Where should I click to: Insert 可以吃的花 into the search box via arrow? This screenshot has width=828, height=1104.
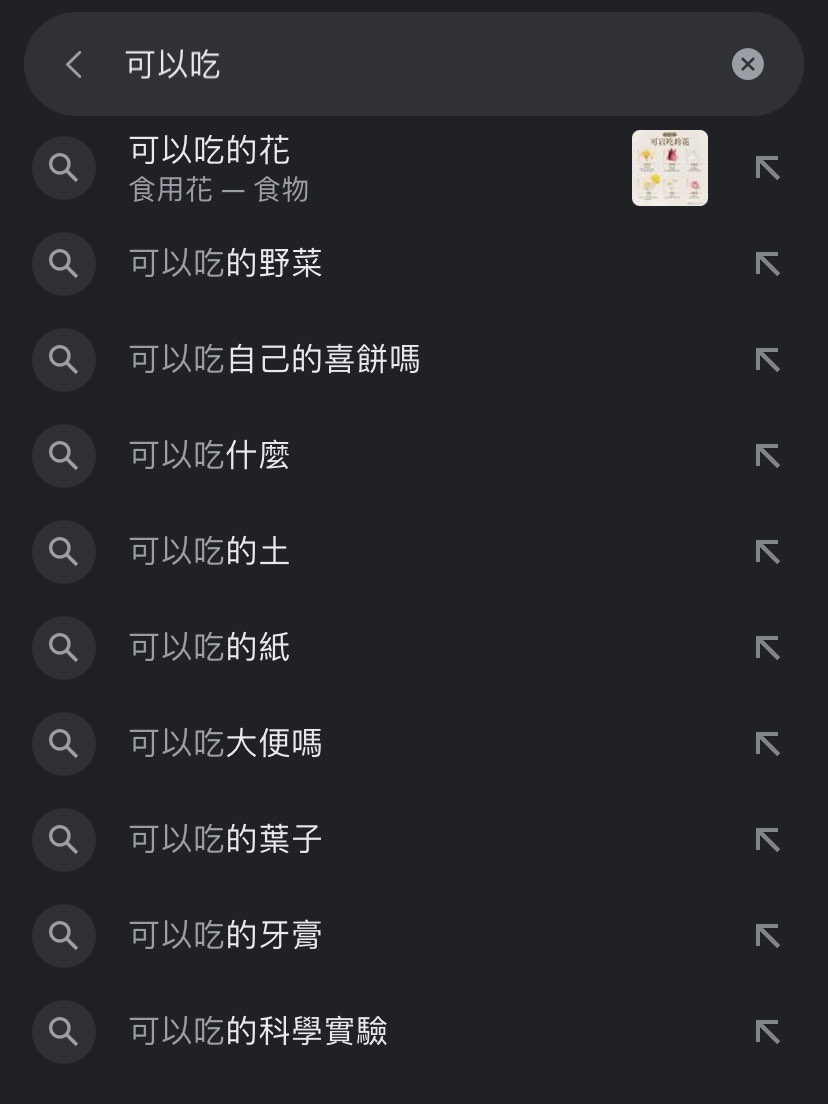coord(767,168)
